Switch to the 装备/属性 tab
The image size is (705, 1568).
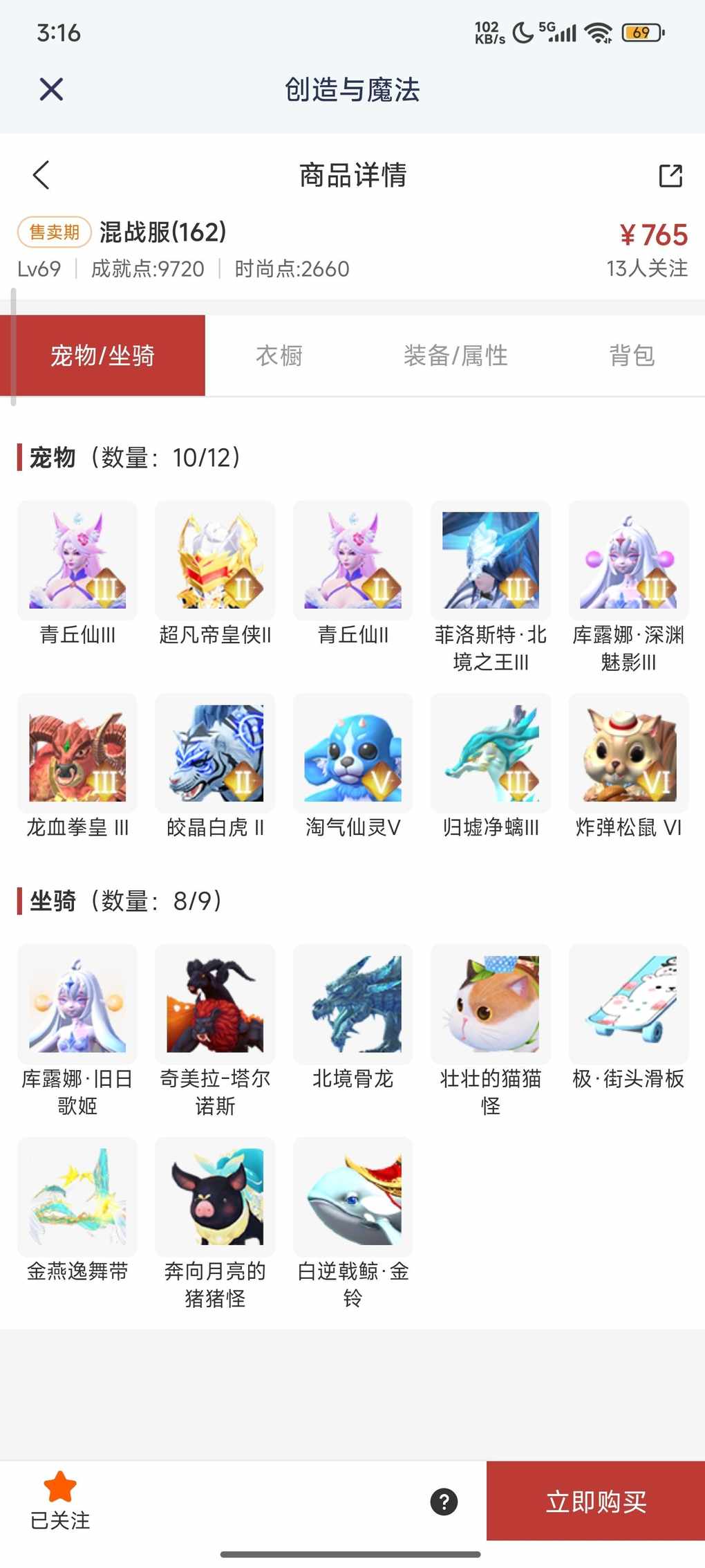pyautogui.click(x=455, y=356)
